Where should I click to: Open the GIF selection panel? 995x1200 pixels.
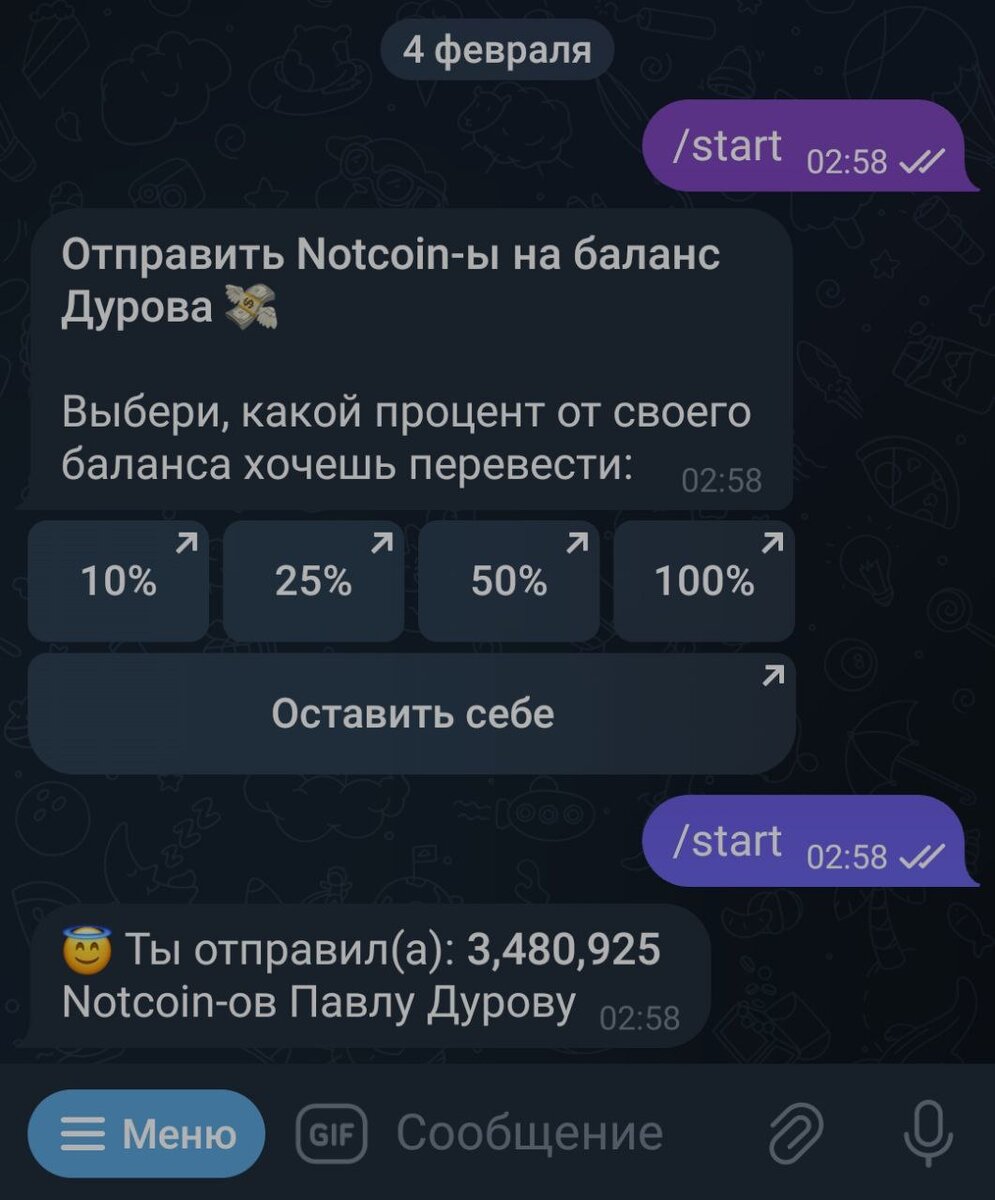click(334, 1133)
